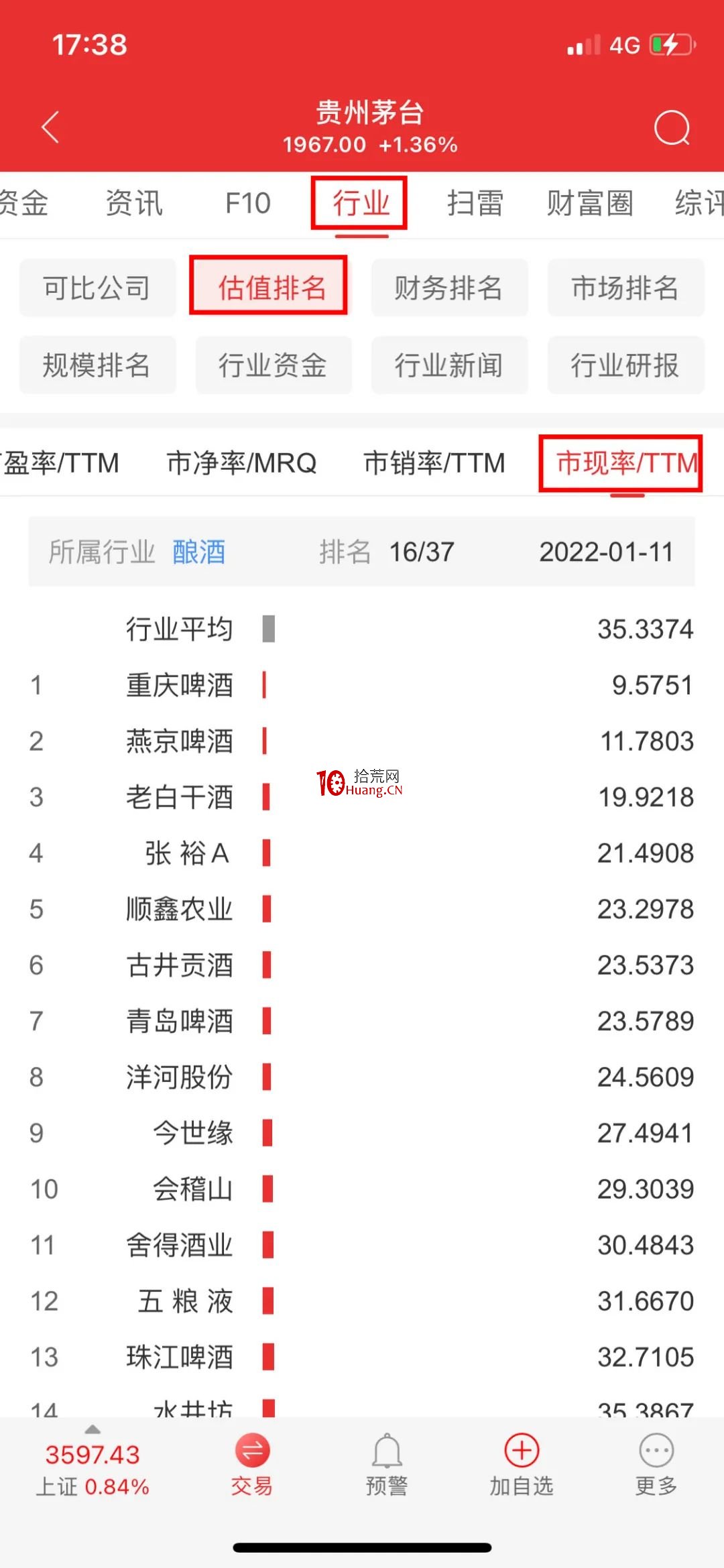Switch to 市净率/MRQ ranking

click(x=241, y=463)
